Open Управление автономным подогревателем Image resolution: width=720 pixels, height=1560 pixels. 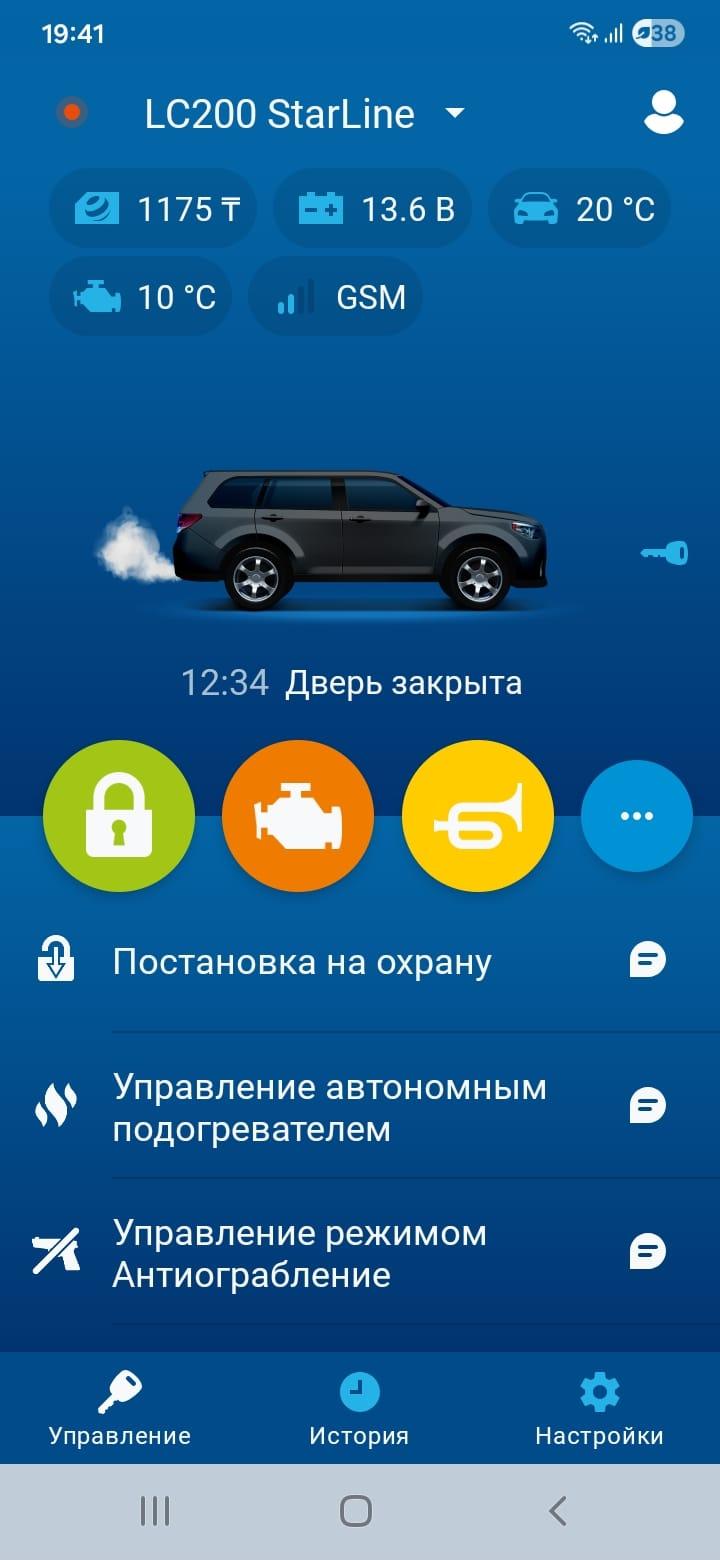pos(330,1107)
